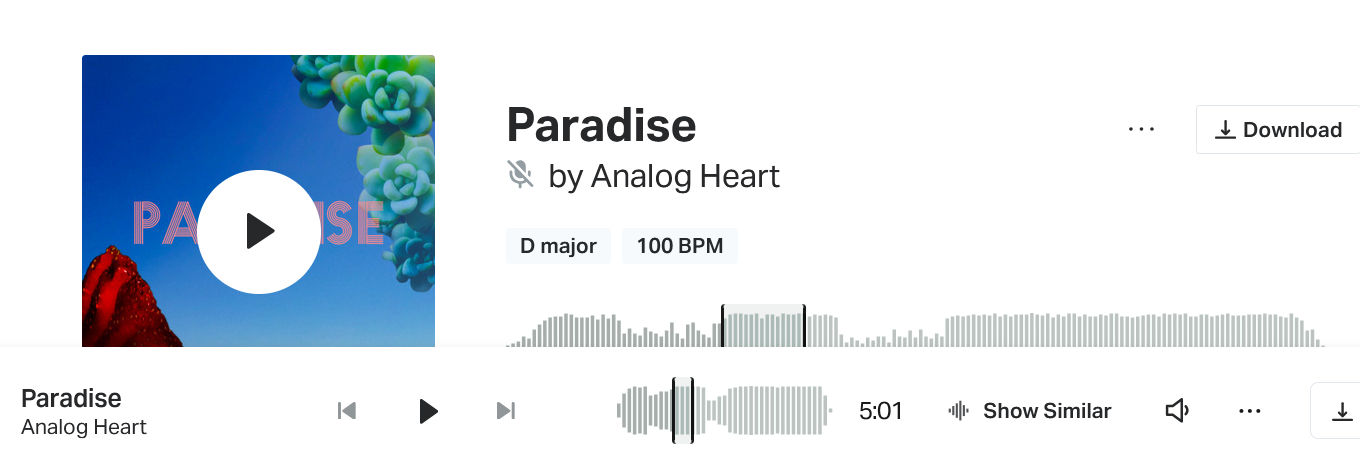Image resolution: width=1360 pixels, height=466 pixels.
Task: Skip to the next track
Action: click(506, 410)
